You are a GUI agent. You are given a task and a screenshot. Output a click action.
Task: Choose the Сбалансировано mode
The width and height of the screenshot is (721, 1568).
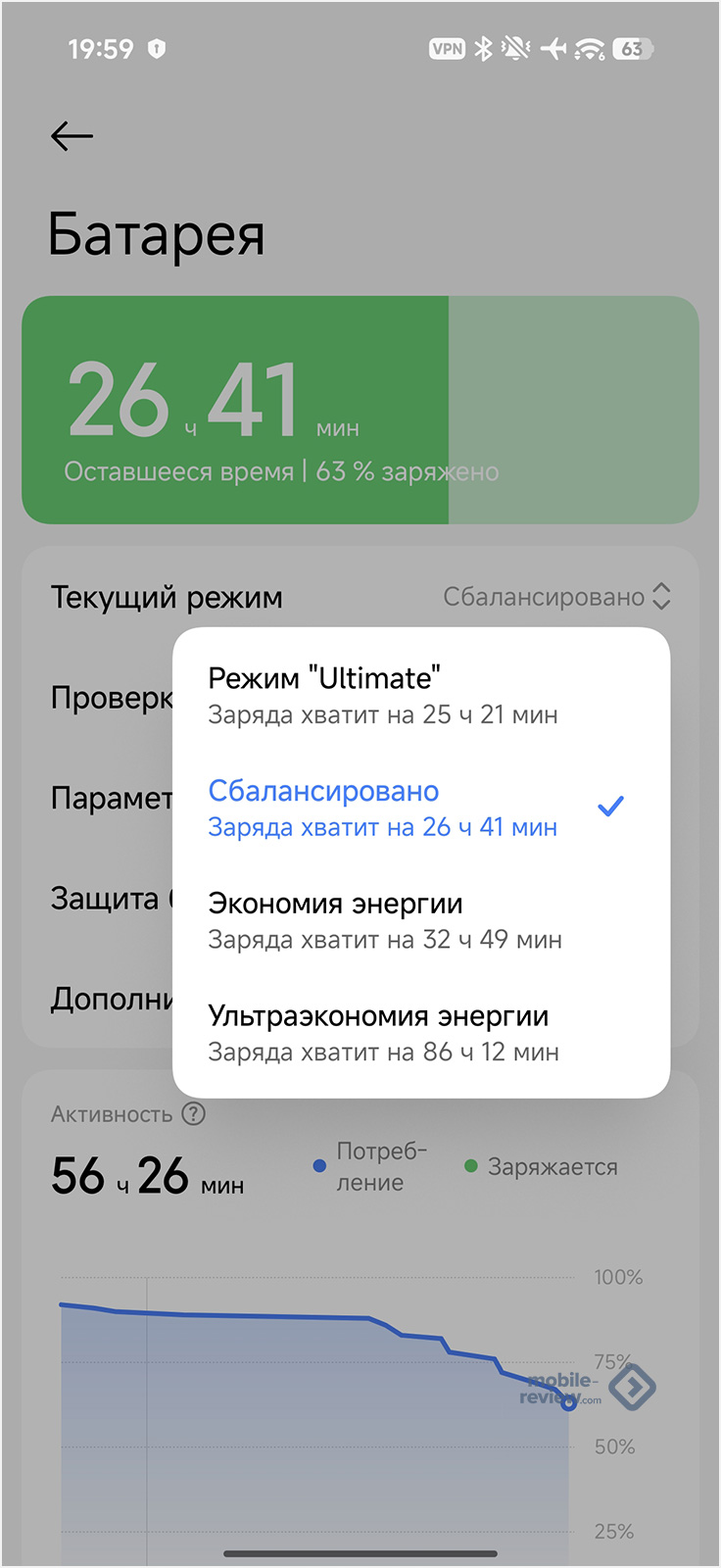coord(421,808)
